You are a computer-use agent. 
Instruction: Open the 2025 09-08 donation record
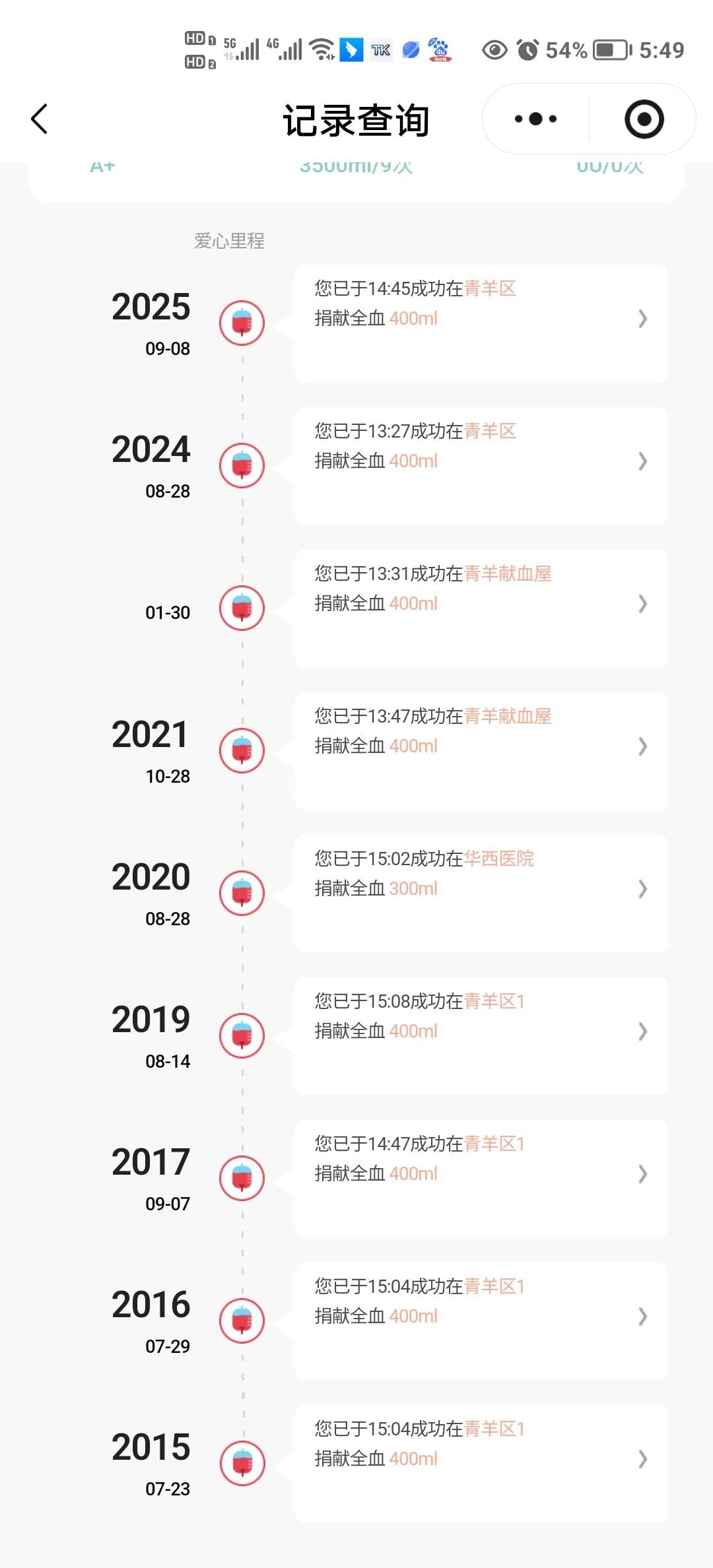coord(481,323)
